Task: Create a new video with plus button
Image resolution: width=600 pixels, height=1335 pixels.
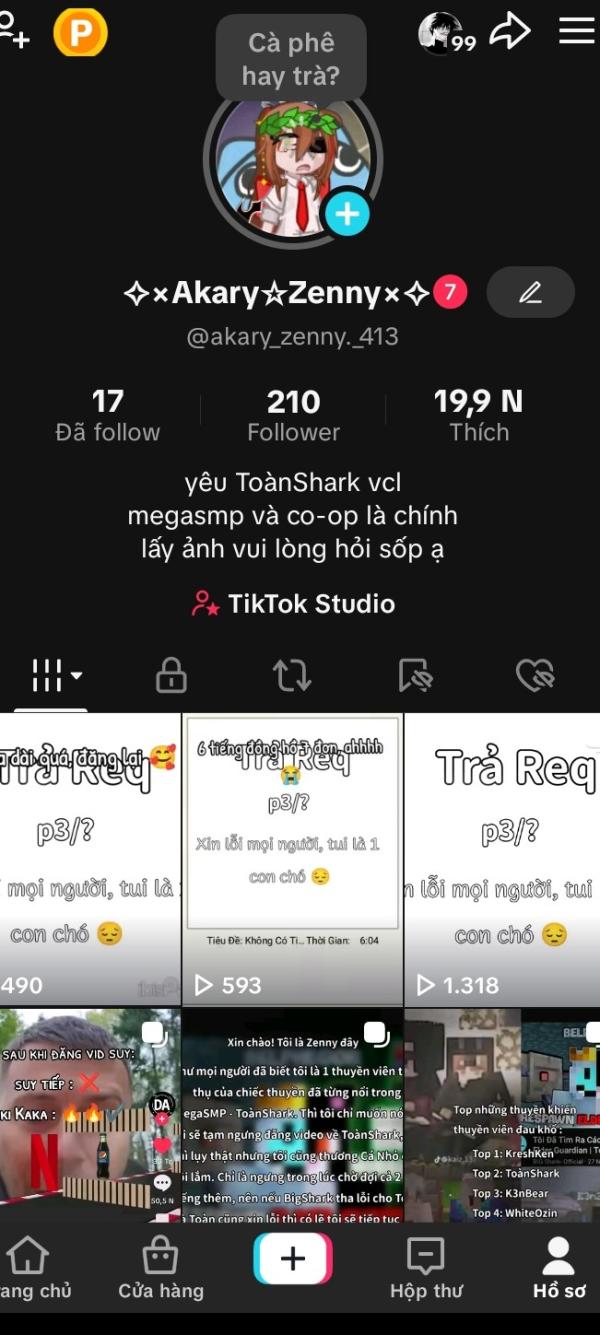Action: click(292, 1258)
